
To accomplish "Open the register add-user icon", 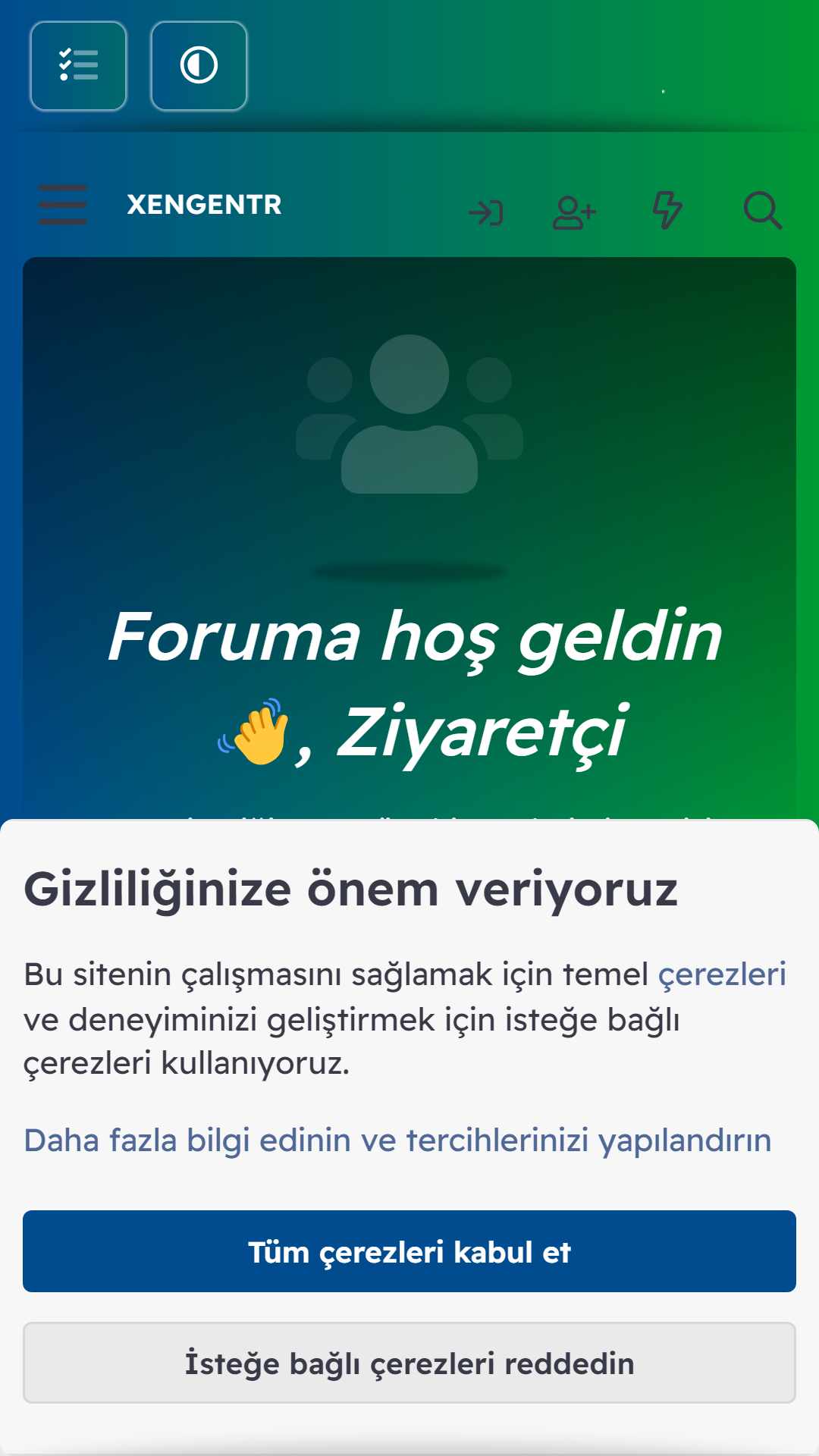I will [574, 212].
